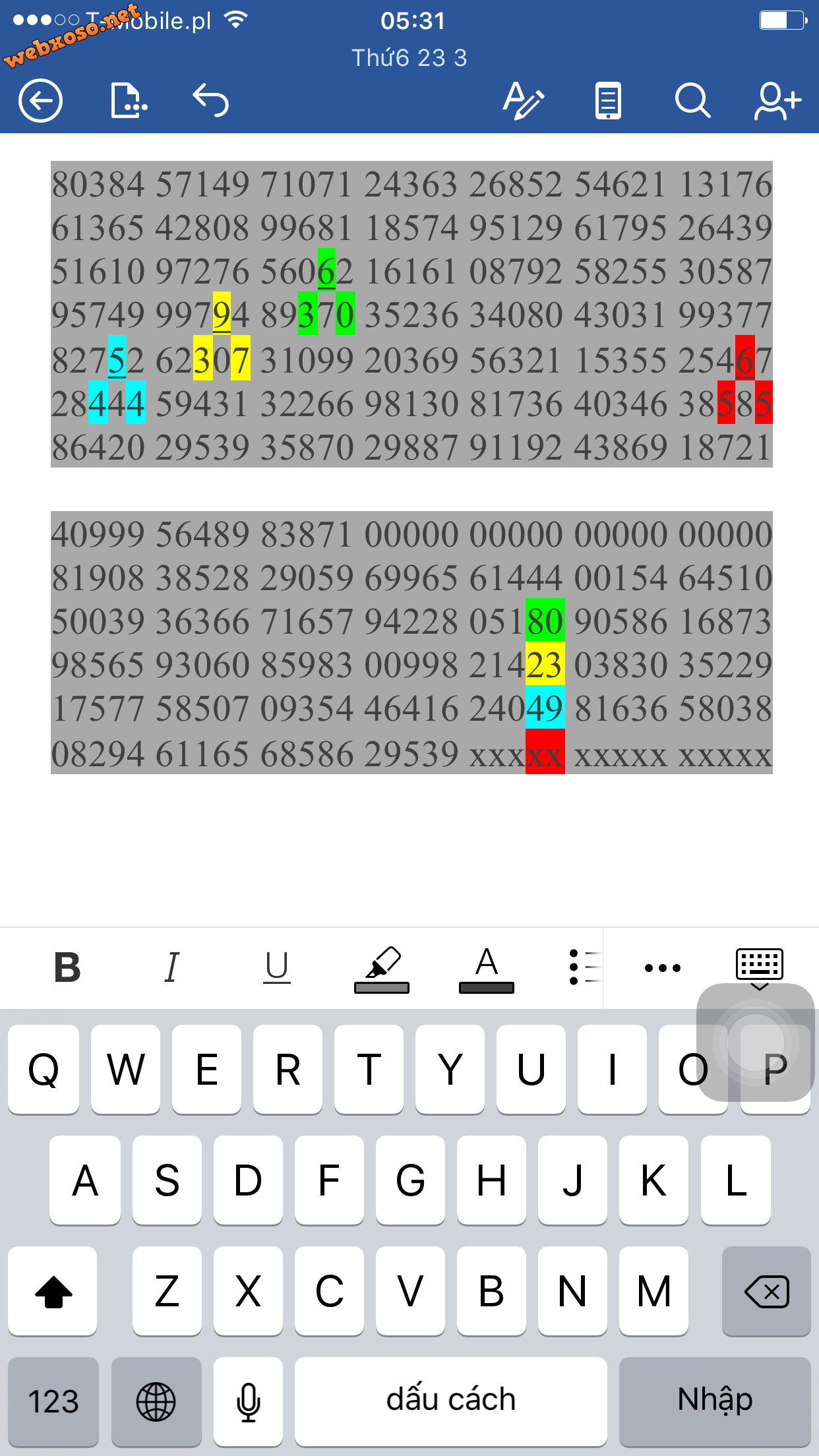Hide the on-screen keyboard

coord(760,968)
